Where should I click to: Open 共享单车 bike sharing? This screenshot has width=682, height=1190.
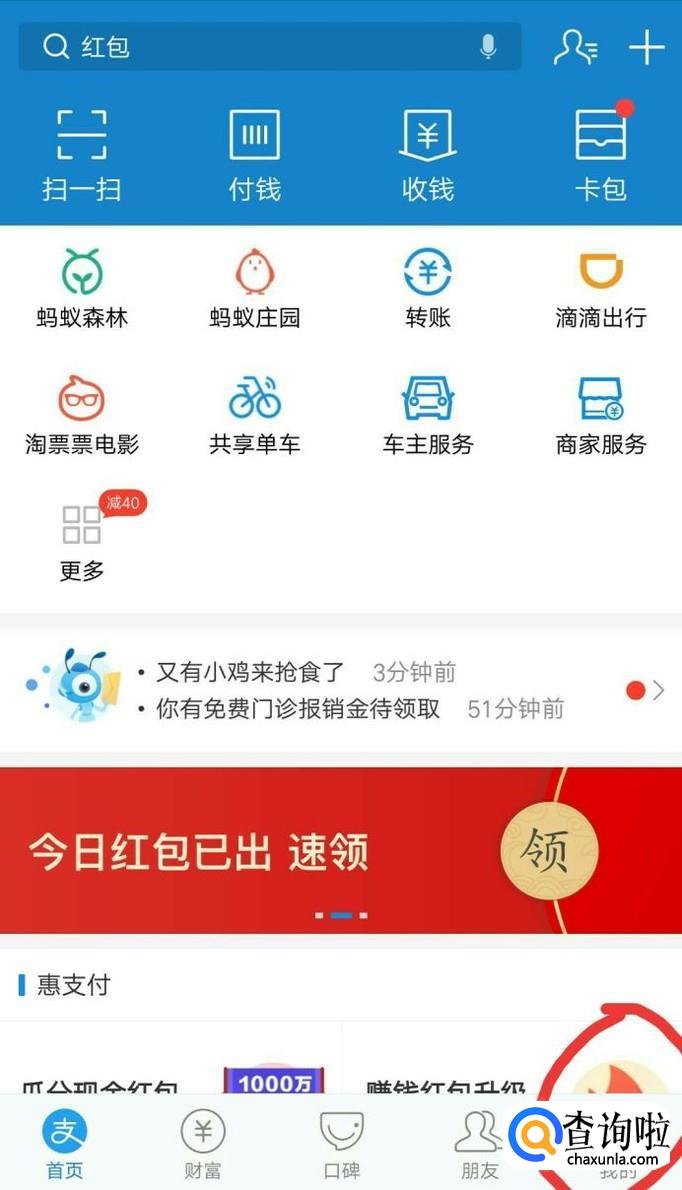coord(254,414)
